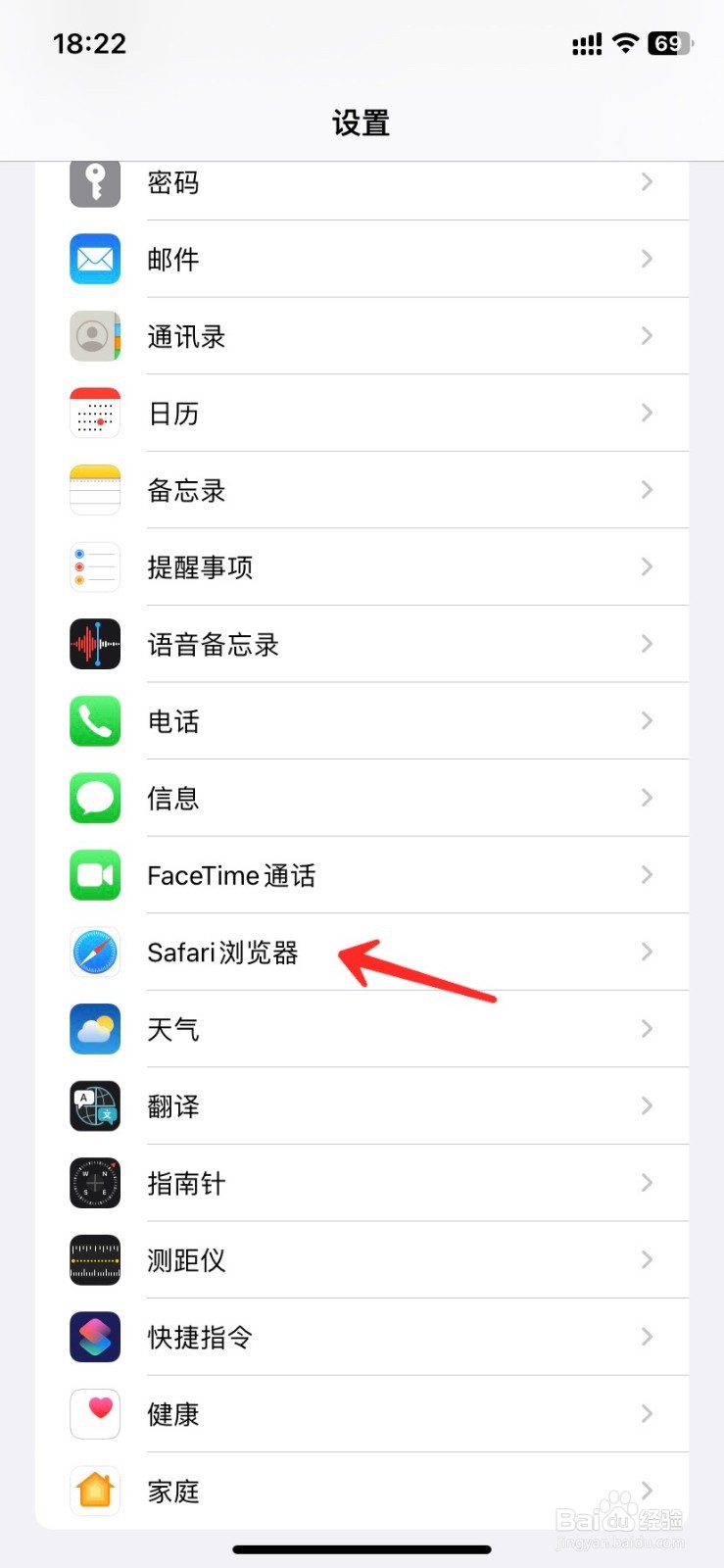Image resolution: width=724 pixels, height=1568 pixels.
Task: Select the 指南针 Compass icon
Action: pyautogui.click(x=94, y=1183)
